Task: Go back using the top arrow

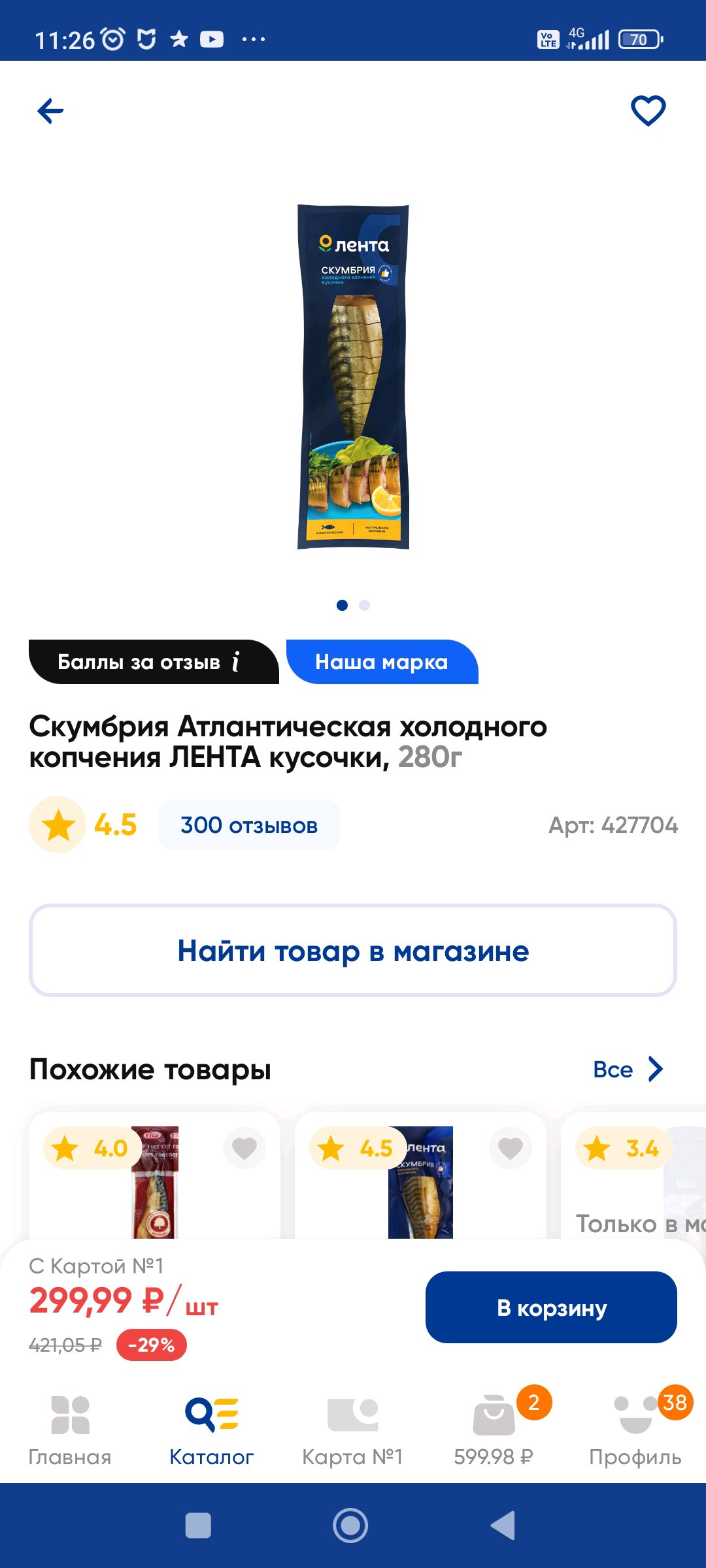Action: point(50,111)
